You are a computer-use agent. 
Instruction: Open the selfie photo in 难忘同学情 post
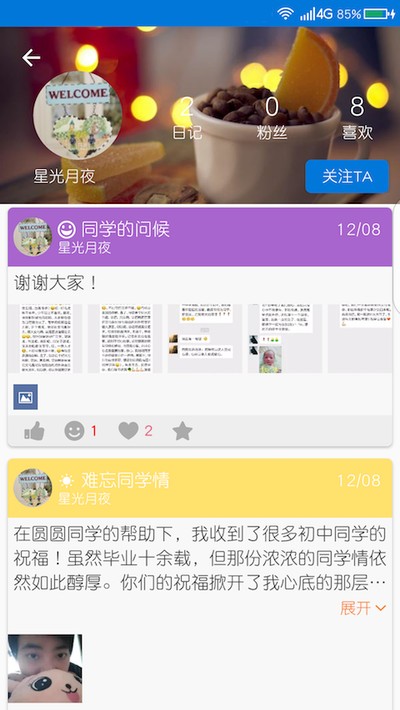45,668
